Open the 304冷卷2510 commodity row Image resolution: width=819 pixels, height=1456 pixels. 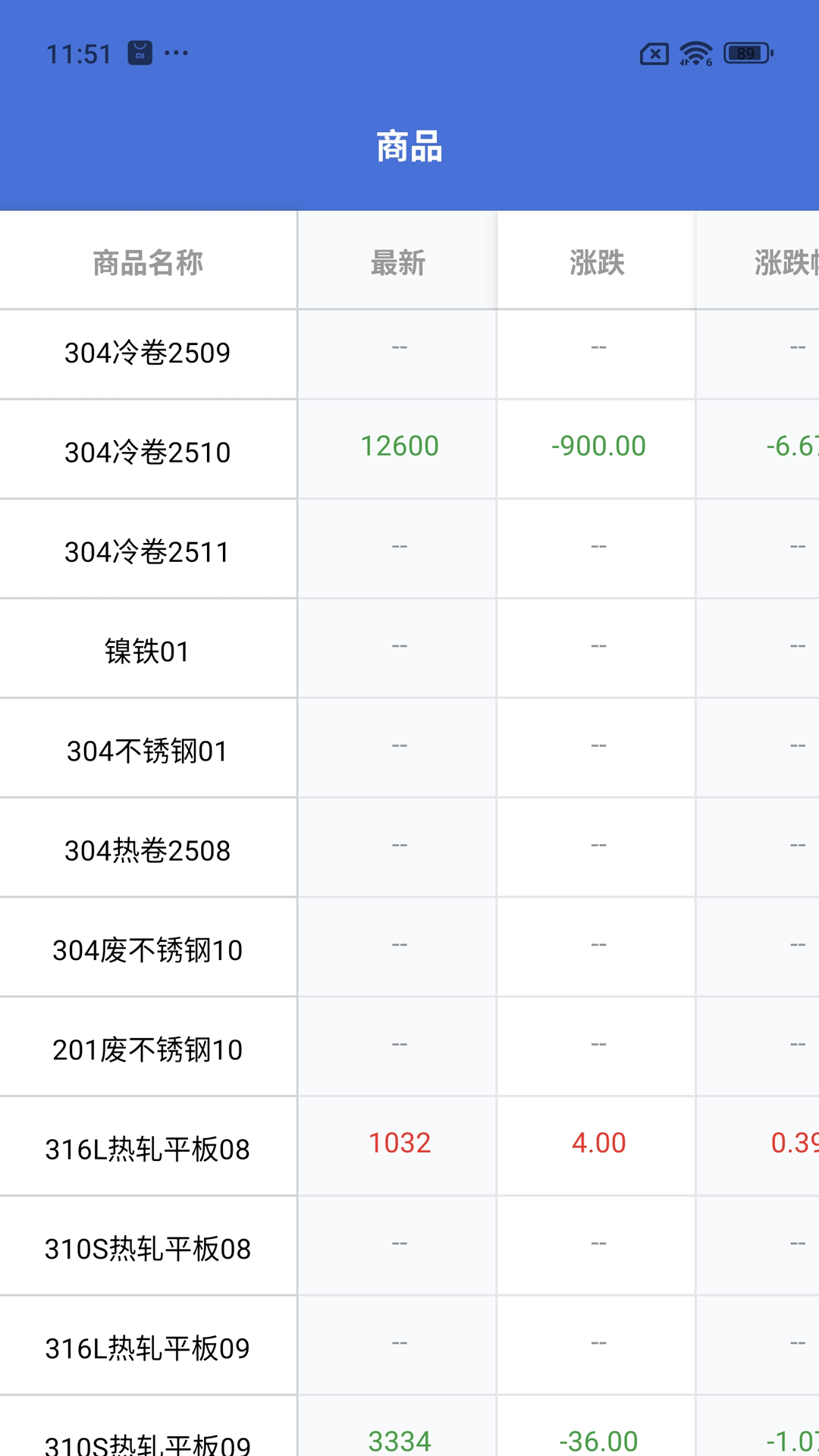[147, 449]
